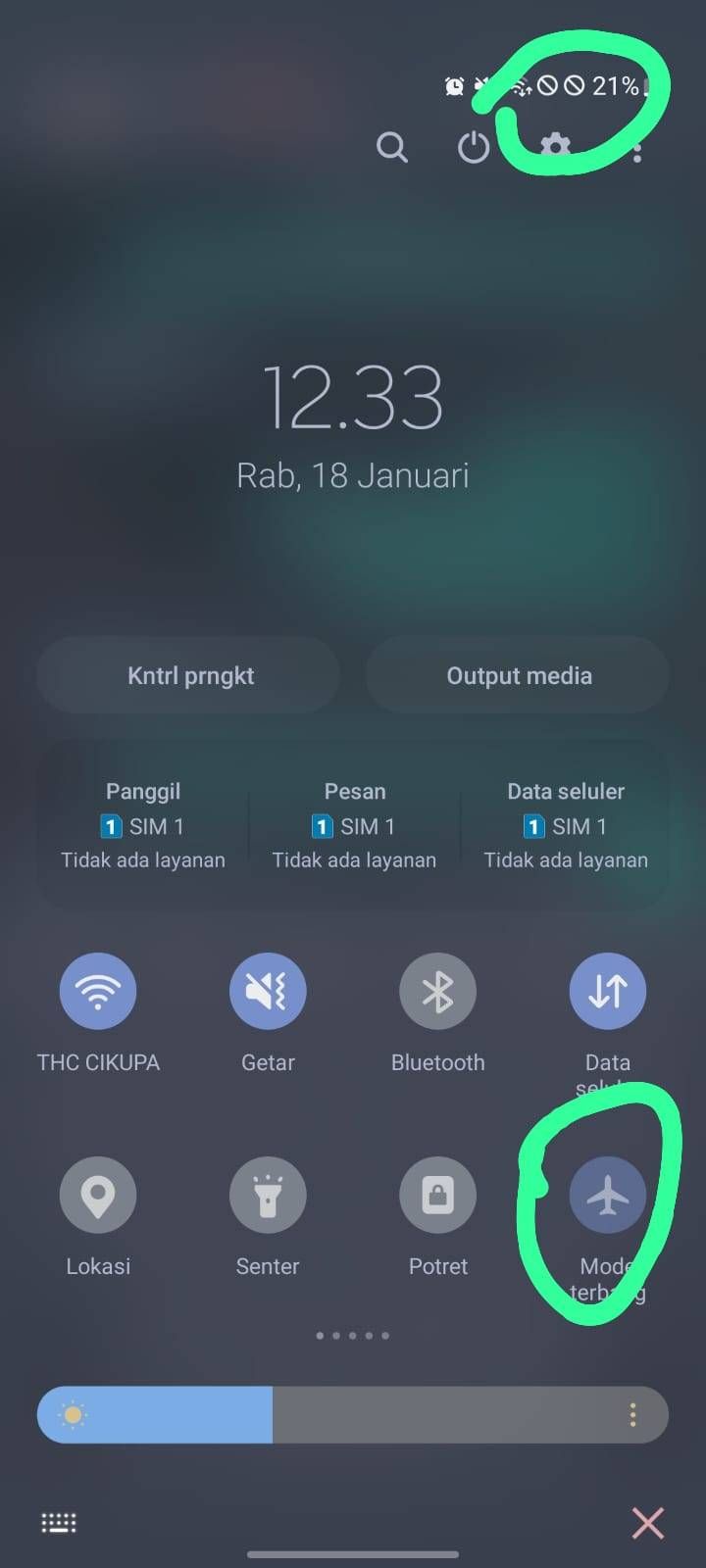This screenshot has height=1568, width=706.
Task: Close the panel with the red X
Action: (x=647, y=1522)
